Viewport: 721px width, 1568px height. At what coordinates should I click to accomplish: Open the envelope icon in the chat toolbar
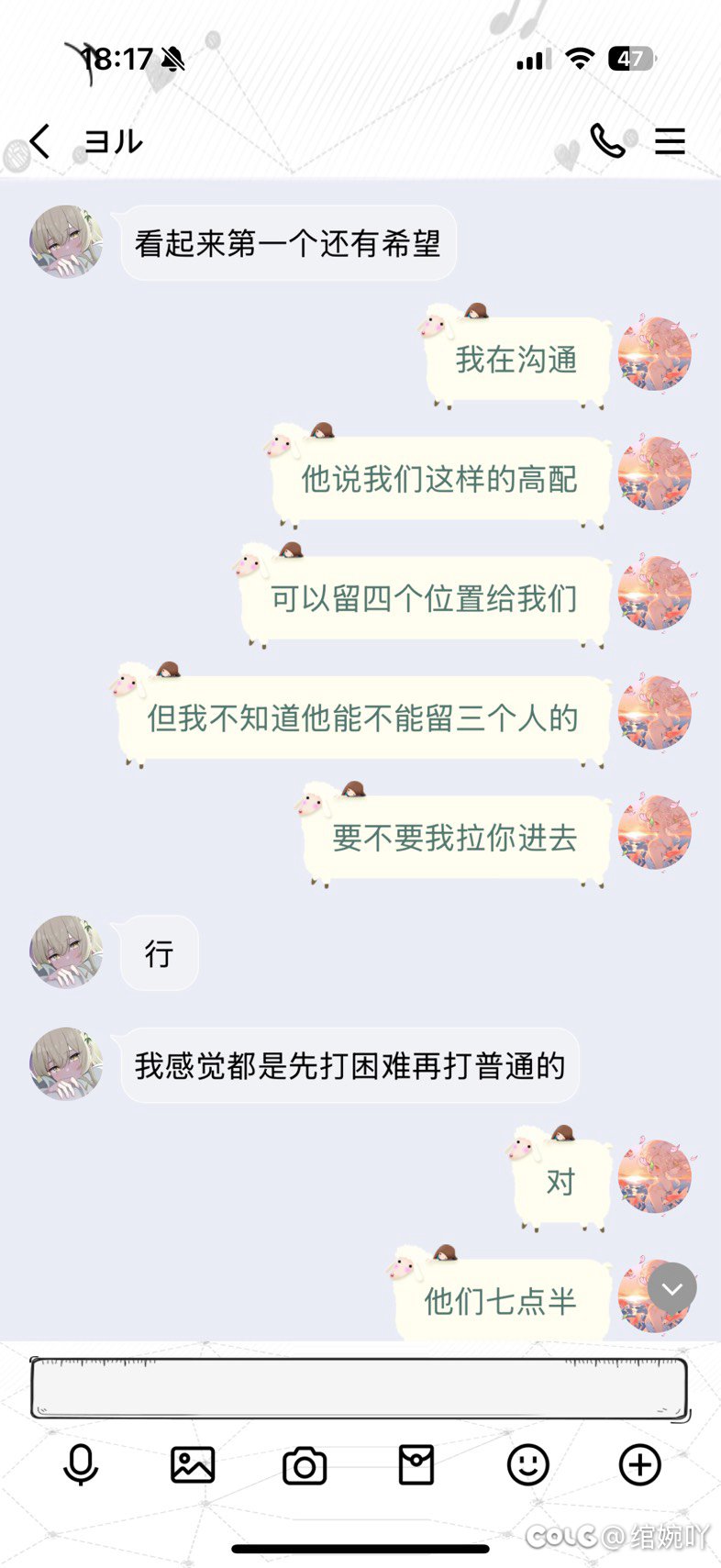tap(416, 1465)
